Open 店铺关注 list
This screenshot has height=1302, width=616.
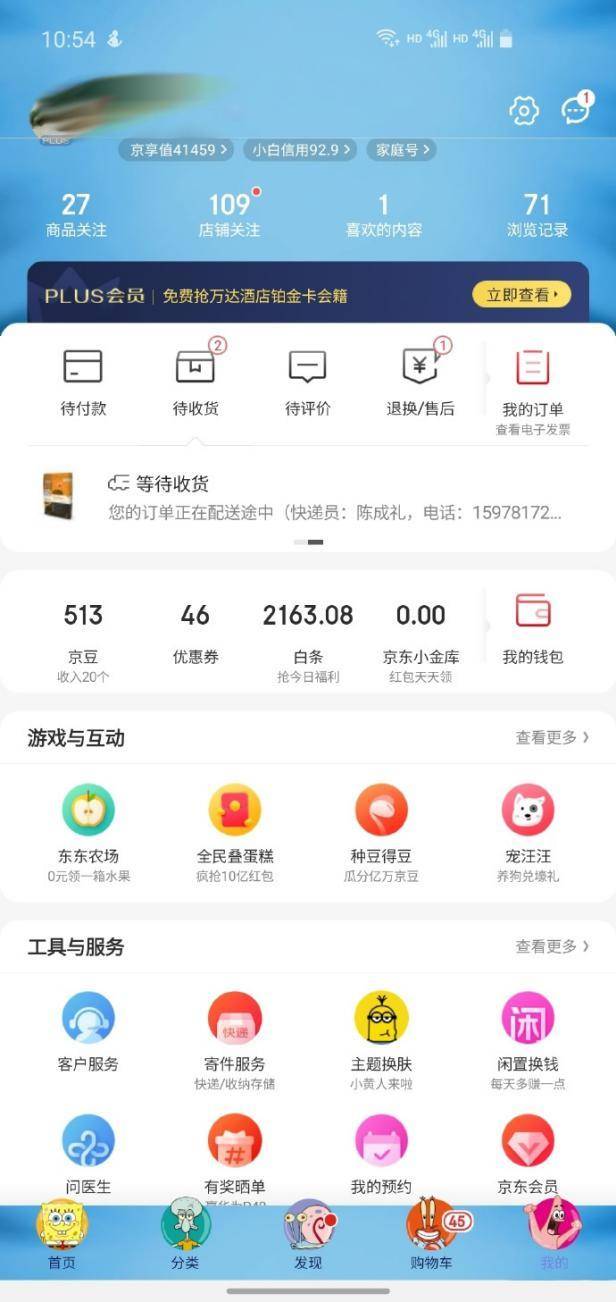pos(229,215)
